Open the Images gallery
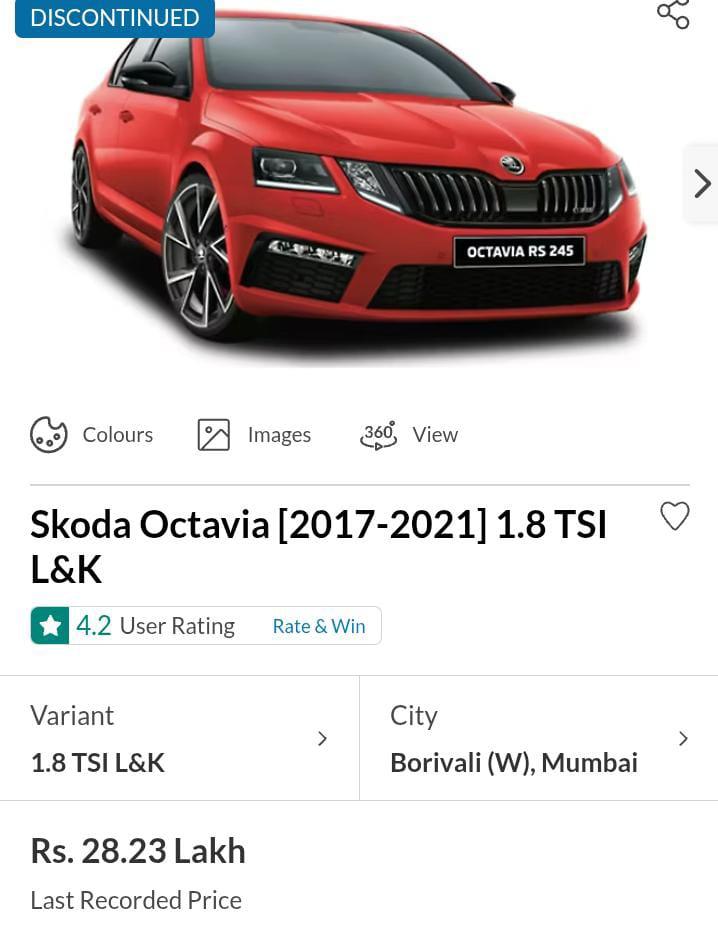718x952 pixels. [x=255, y=435]
